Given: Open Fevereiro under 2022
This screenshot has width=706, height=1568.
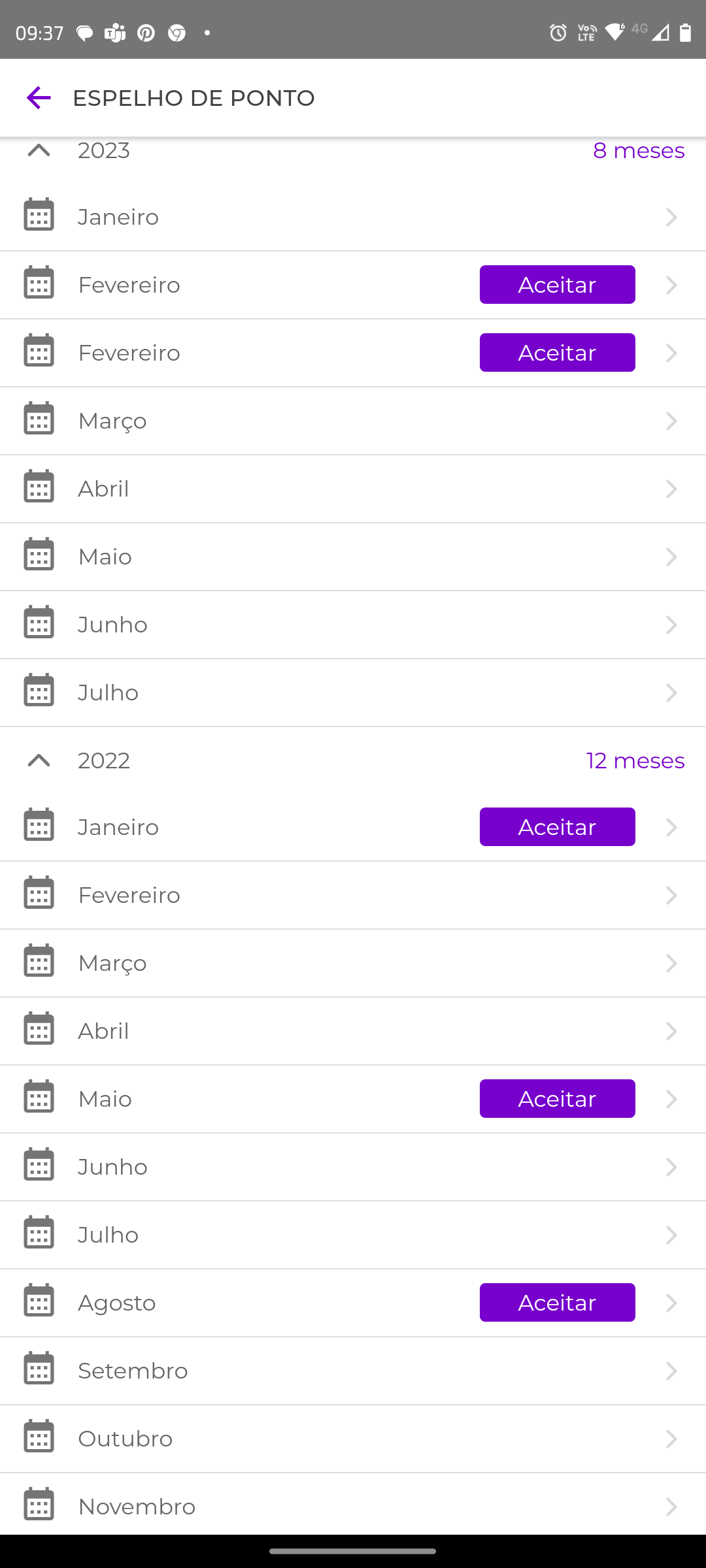Looking at the screenshot, I should [353, 895].
